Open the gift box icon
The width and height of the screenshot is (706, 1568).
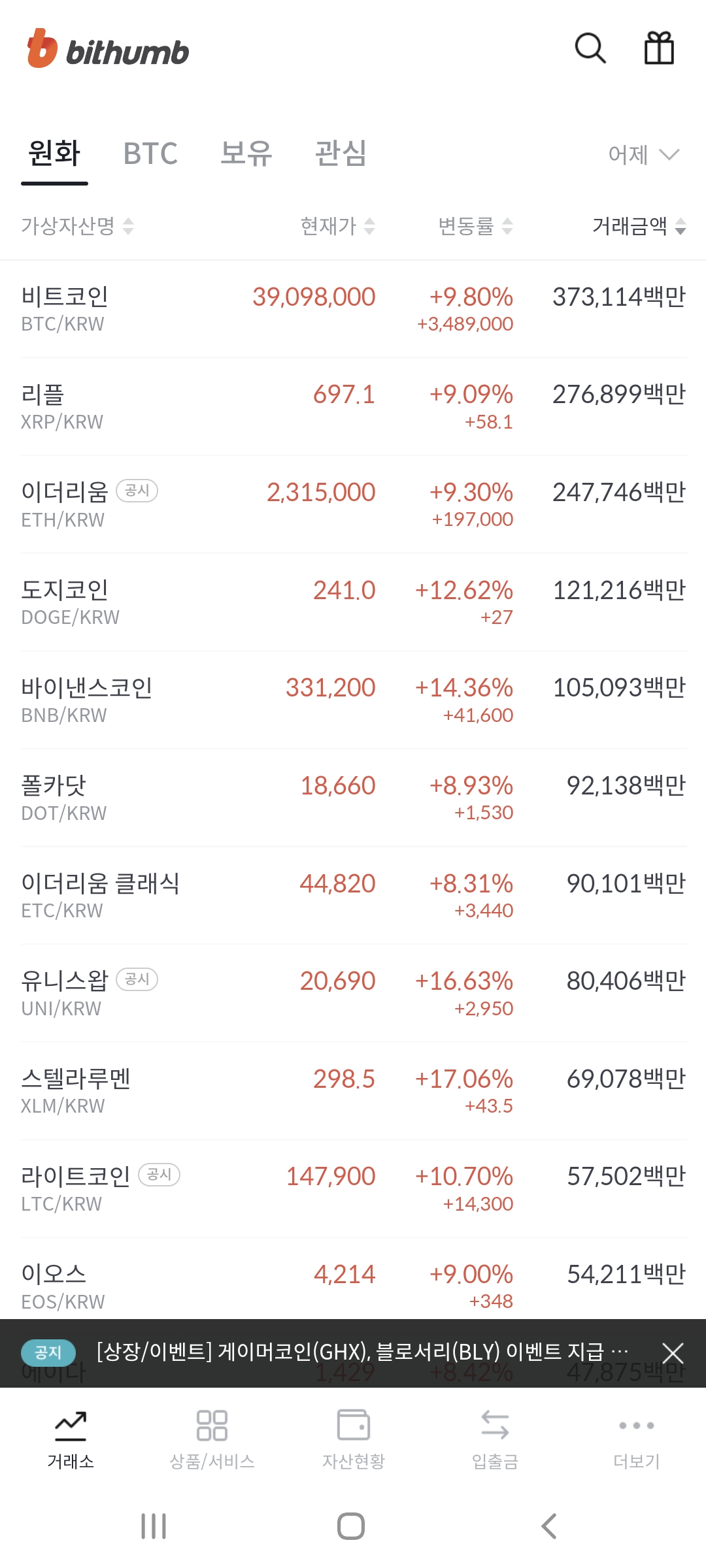(659, 48)
